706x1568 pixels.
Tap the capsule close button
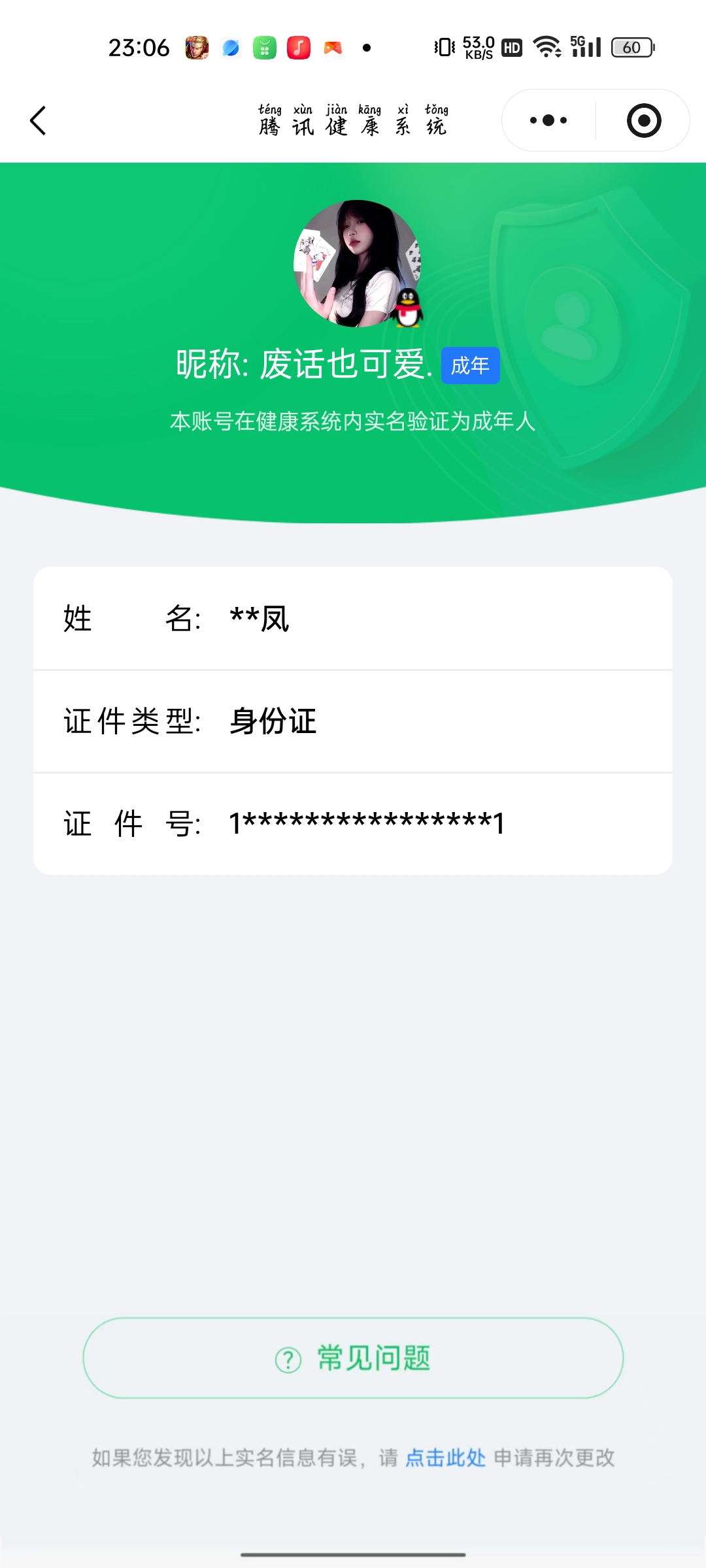643,120
